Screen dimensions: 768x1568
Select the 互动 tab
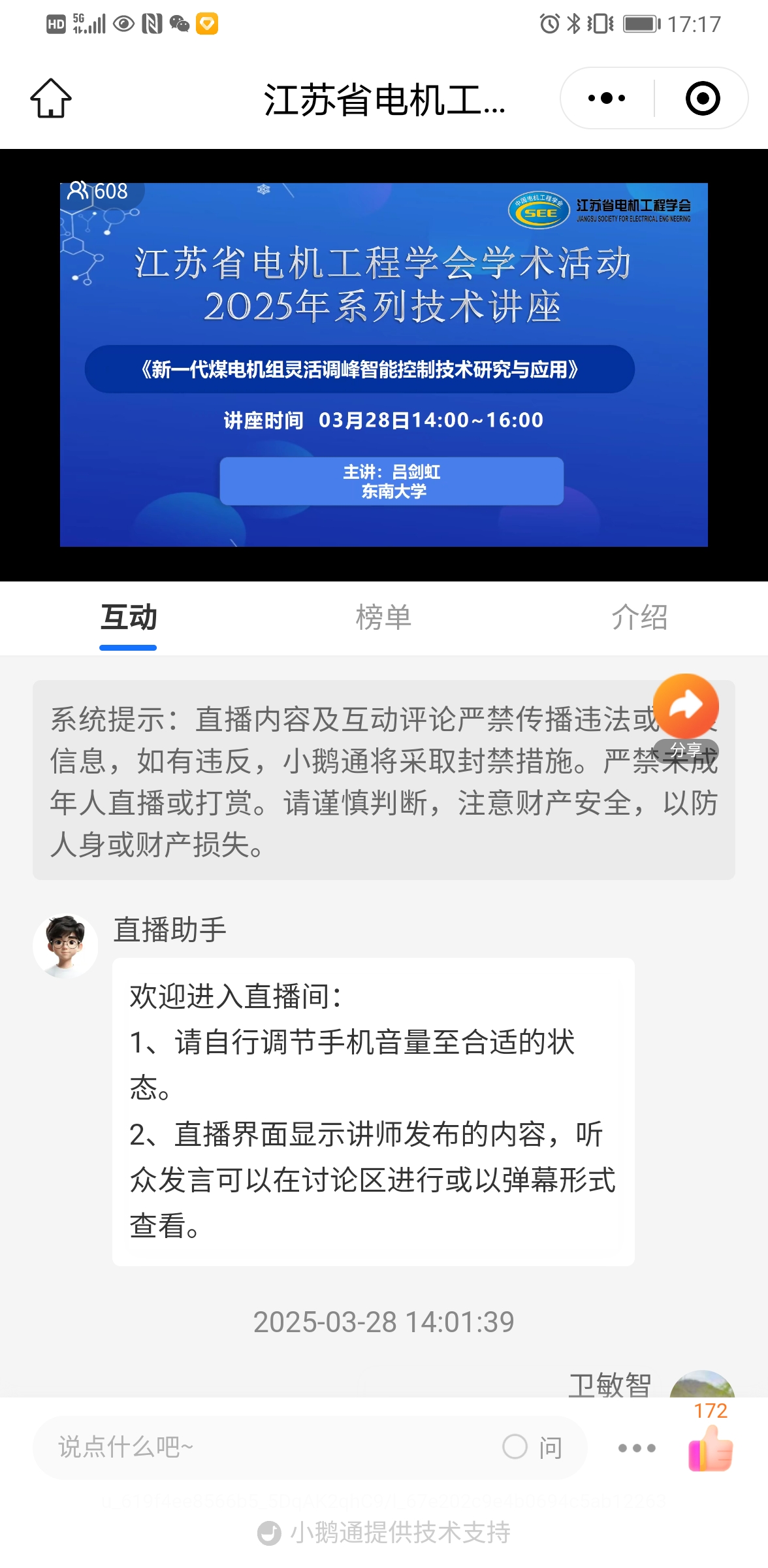tap(128, 617)
